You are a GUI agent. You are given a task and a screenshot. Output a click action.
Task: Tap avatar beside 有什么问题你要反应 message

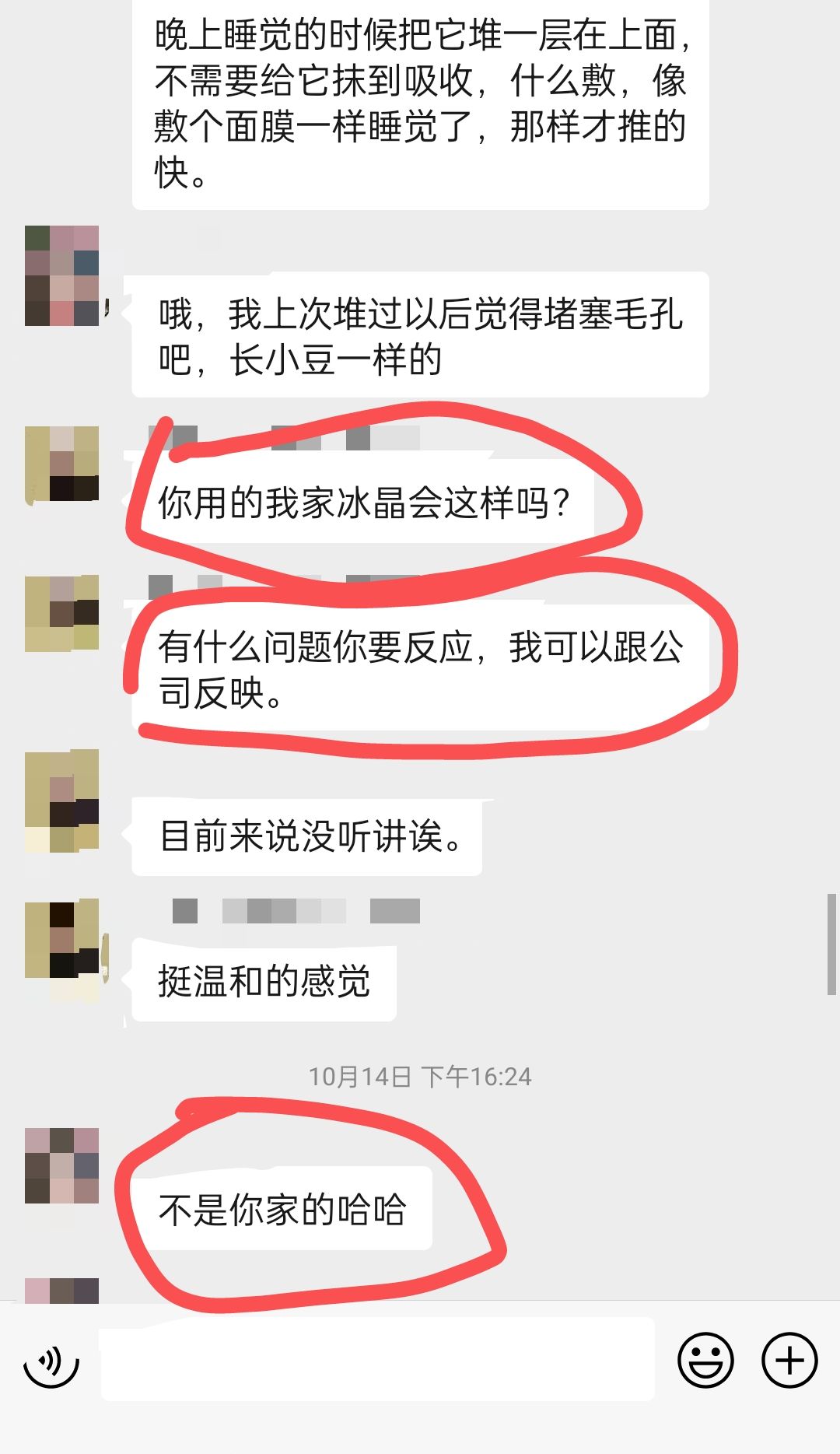pyautogui.click(x=62, y=614)
